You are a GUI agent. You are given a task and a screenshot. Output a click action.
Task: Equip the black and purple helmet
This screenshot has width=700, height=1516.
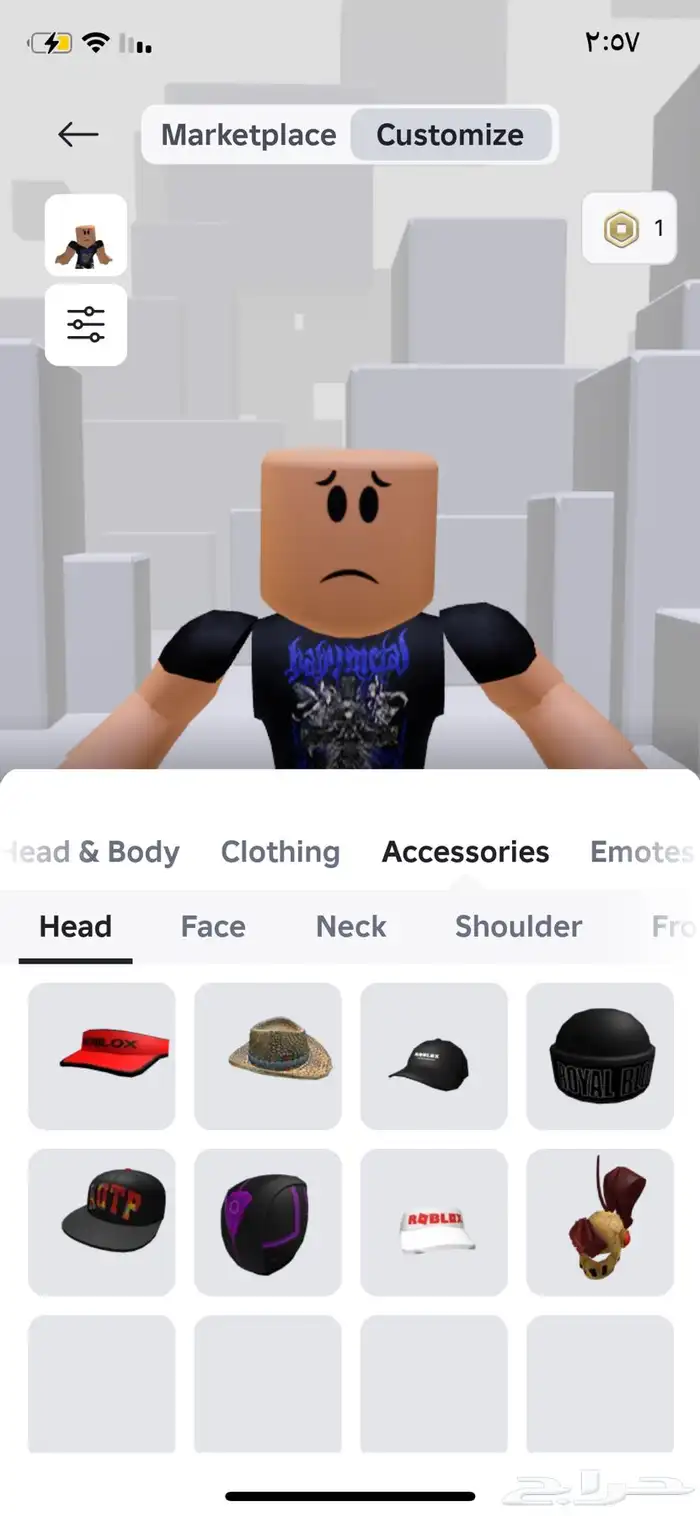[x=268, y=1222]
